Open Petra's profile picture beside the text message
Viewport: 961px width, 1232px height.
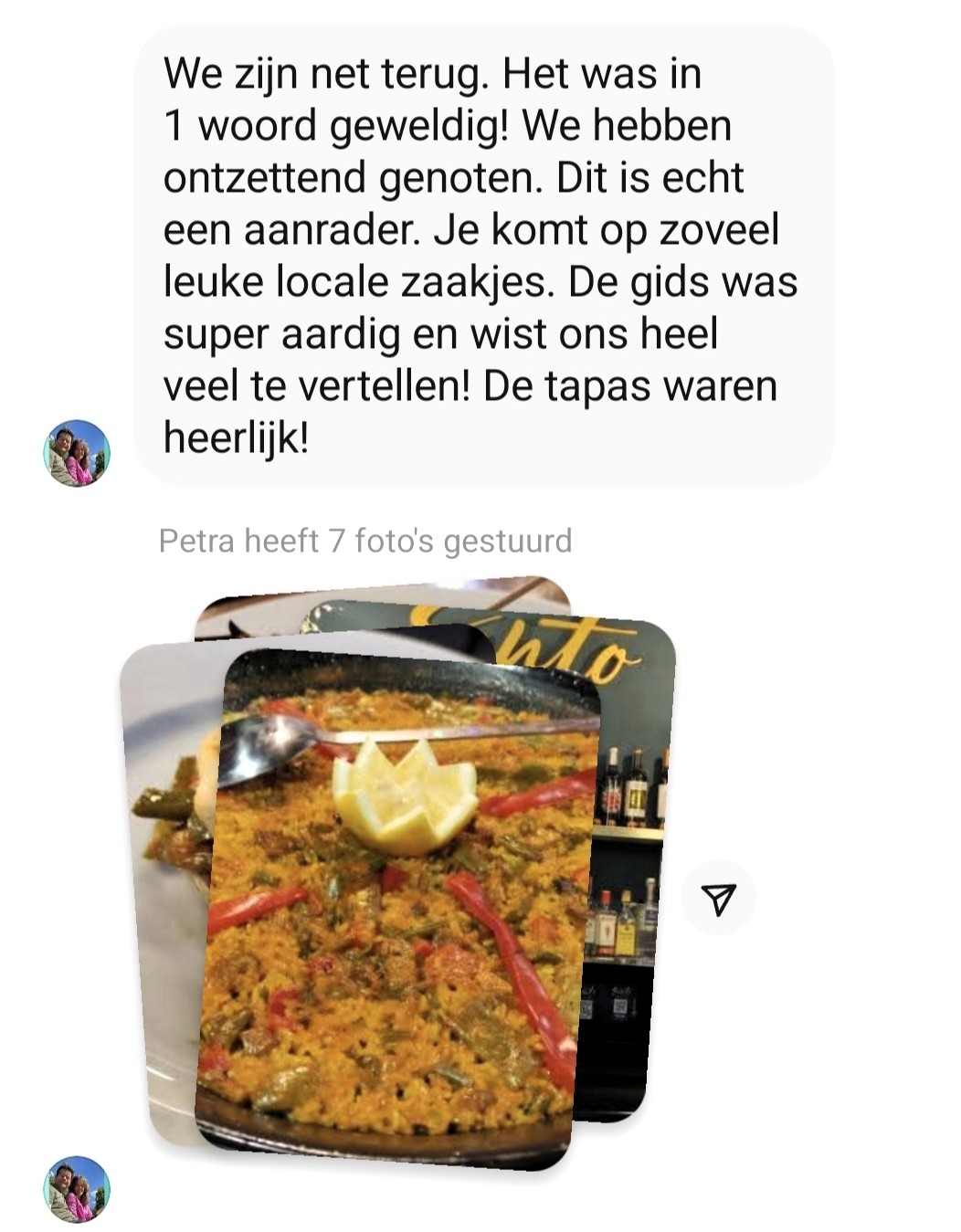(x=77, y=453)
